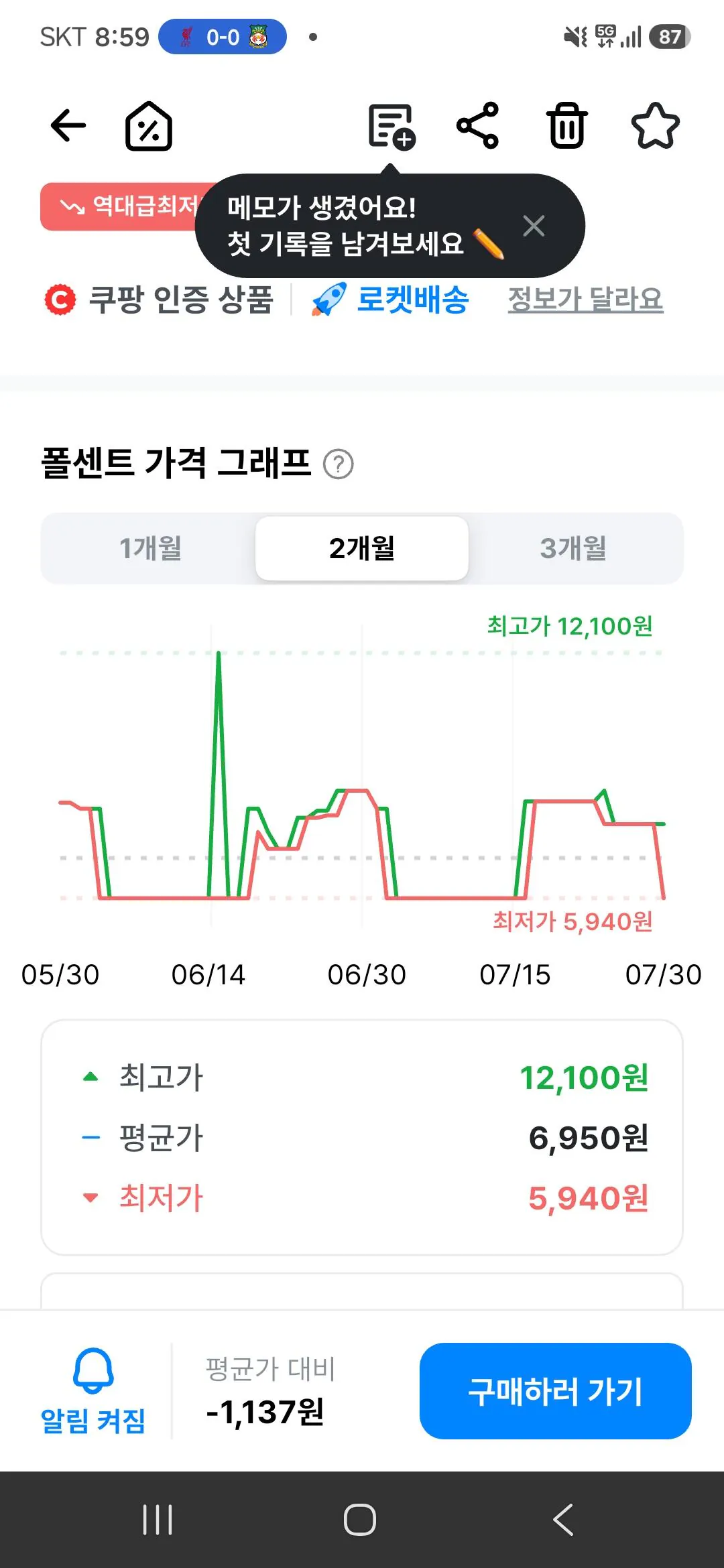
Task: Dismiss the memo tooltip
Action: tap(534, 226)
